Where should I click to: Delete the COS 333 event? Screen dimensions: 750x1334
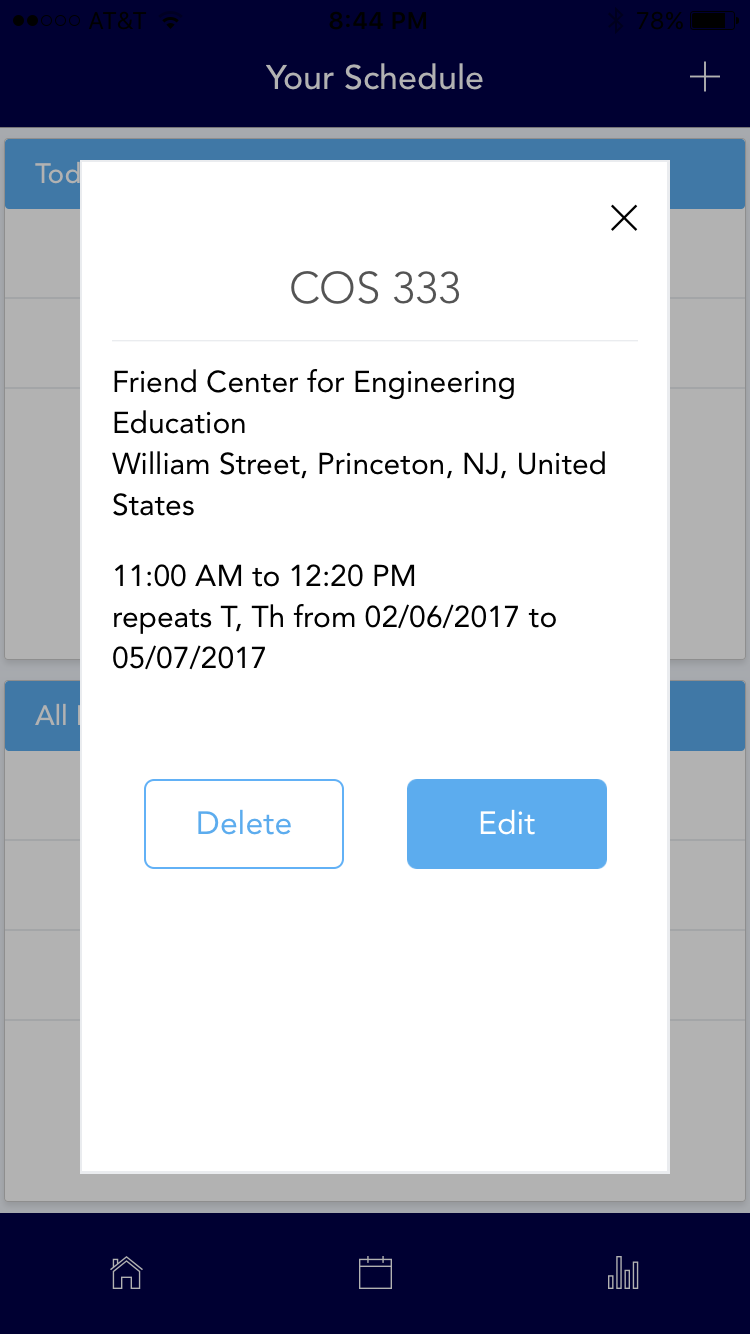pos(244,824)
